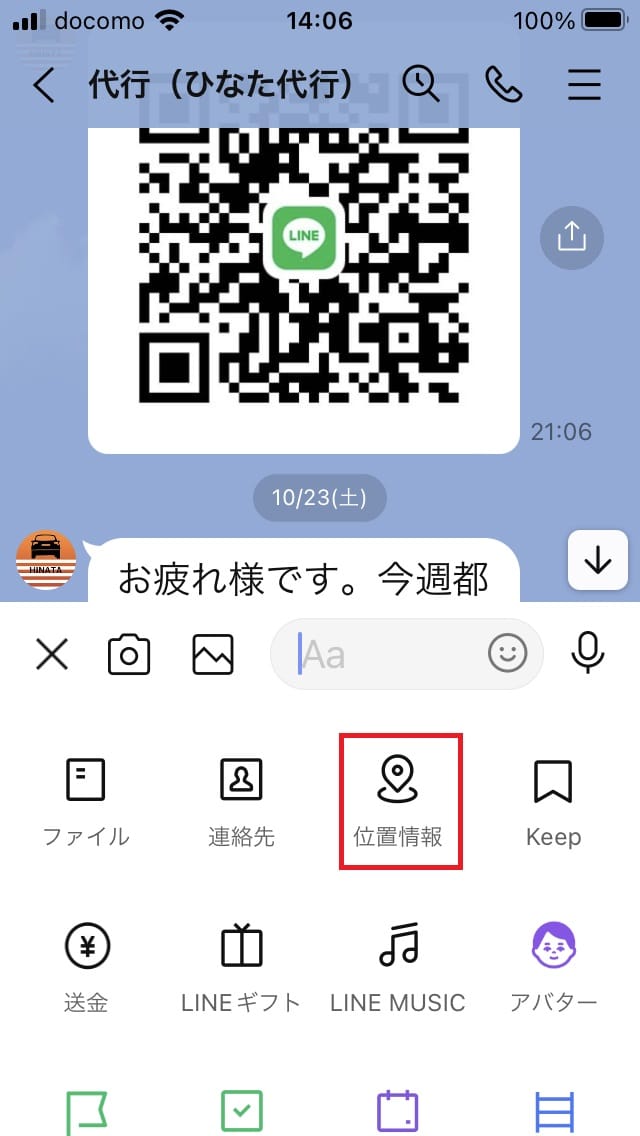Share the QR code image
Screen dimensions: 640x1136
tap(571, 237)
